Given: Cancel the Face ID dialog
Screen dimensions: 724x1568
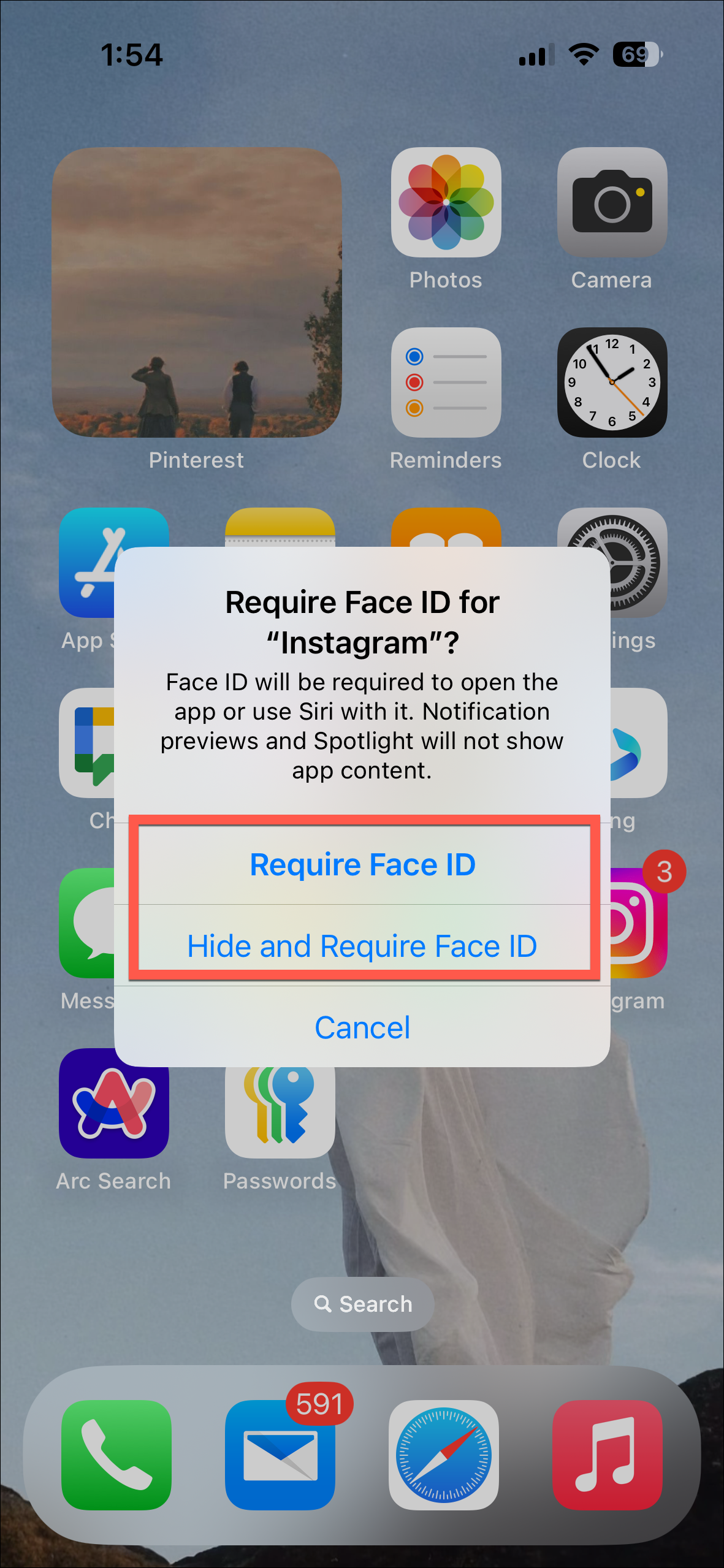Looking at the screenshot, I should (362, 1027).
